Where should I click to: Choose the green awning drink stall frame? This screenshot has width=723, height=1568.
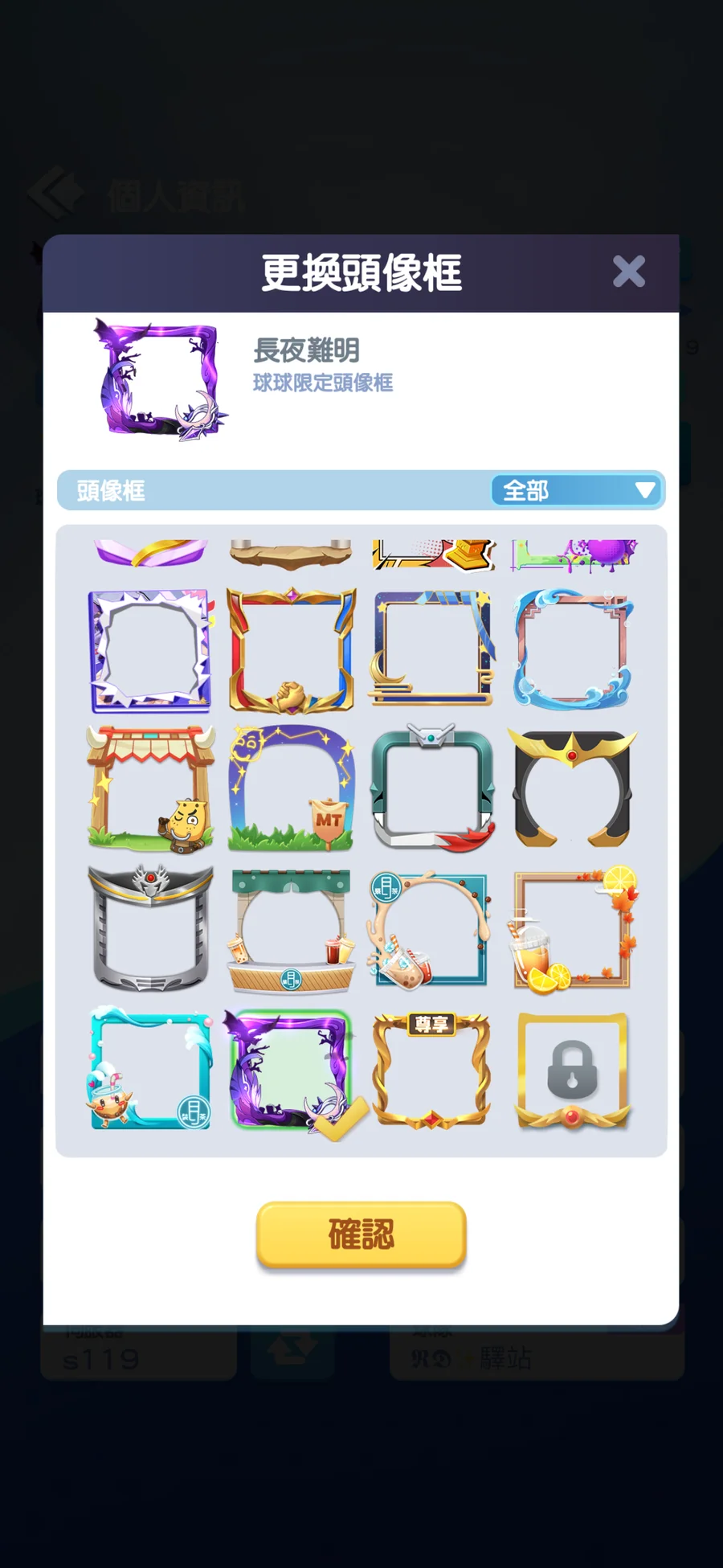pyautogui.click(x=291, y=929)
